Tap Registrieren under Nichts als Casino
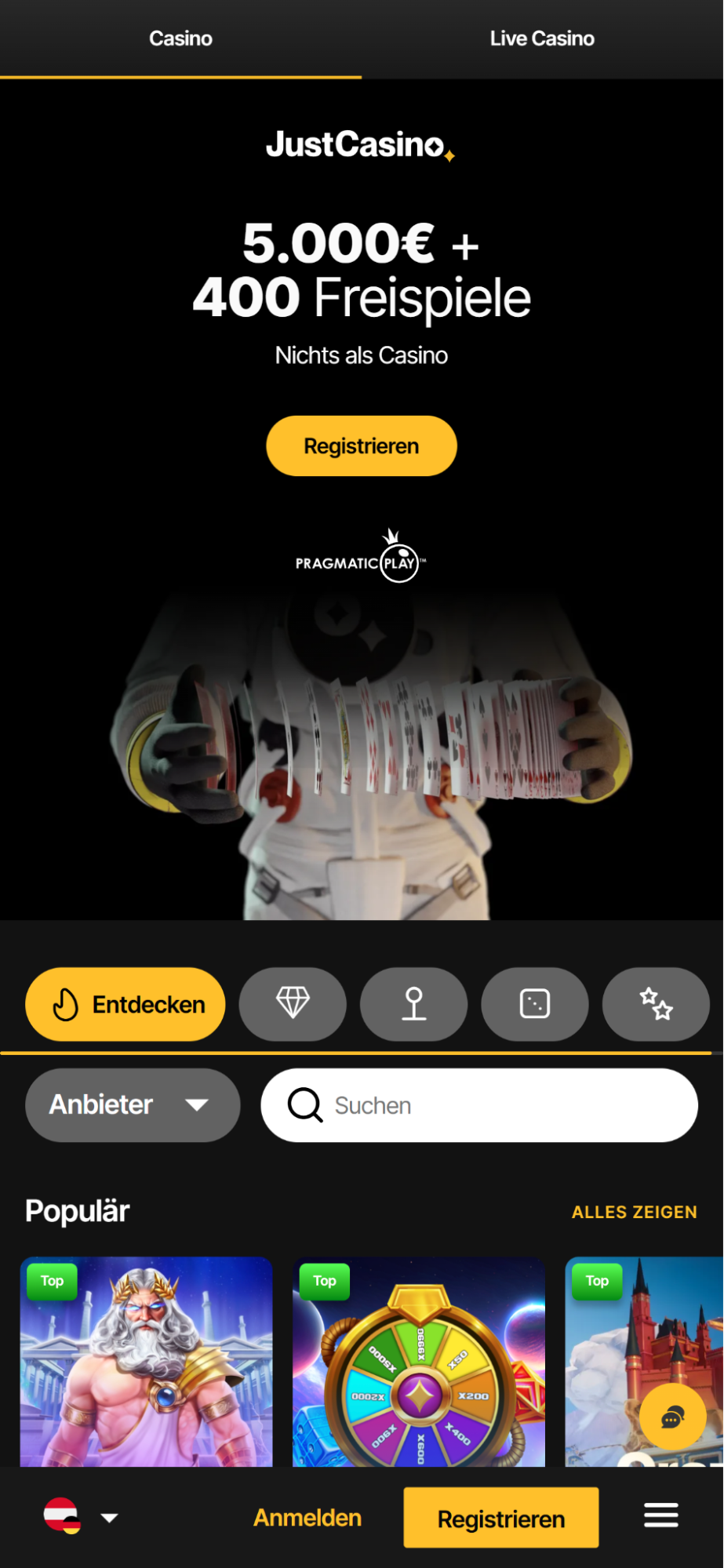Screen dimensions: 724x1568 pos(362,446)
